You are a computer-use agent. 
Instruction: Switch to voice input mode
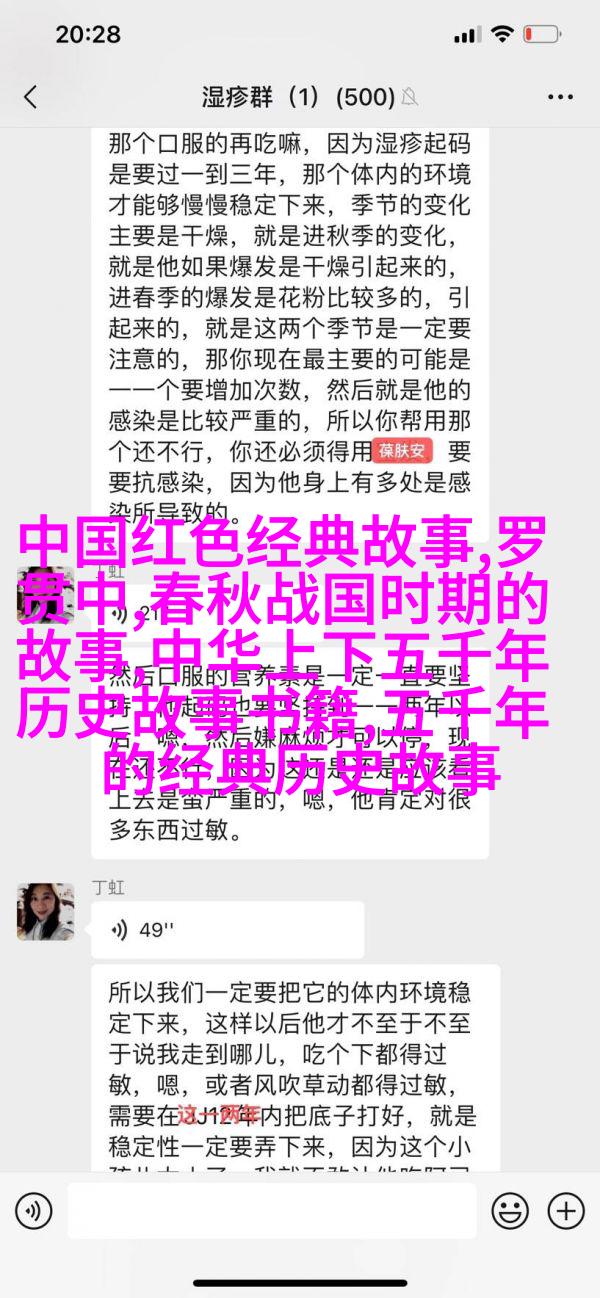tap(33, 1211)
